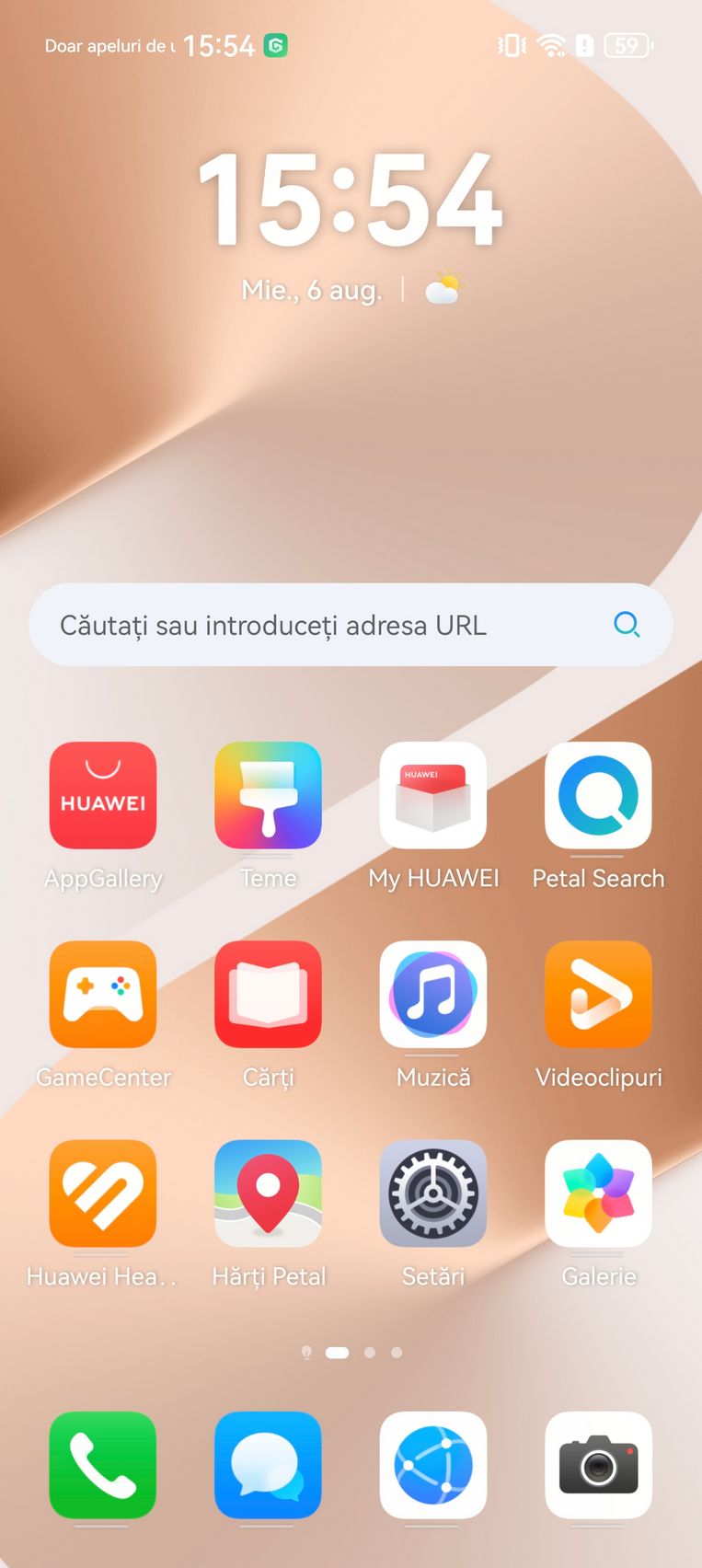Tap the magnifier icon in search bar
This screenshot has width=702, height=1568.
[x=627, y=625]
